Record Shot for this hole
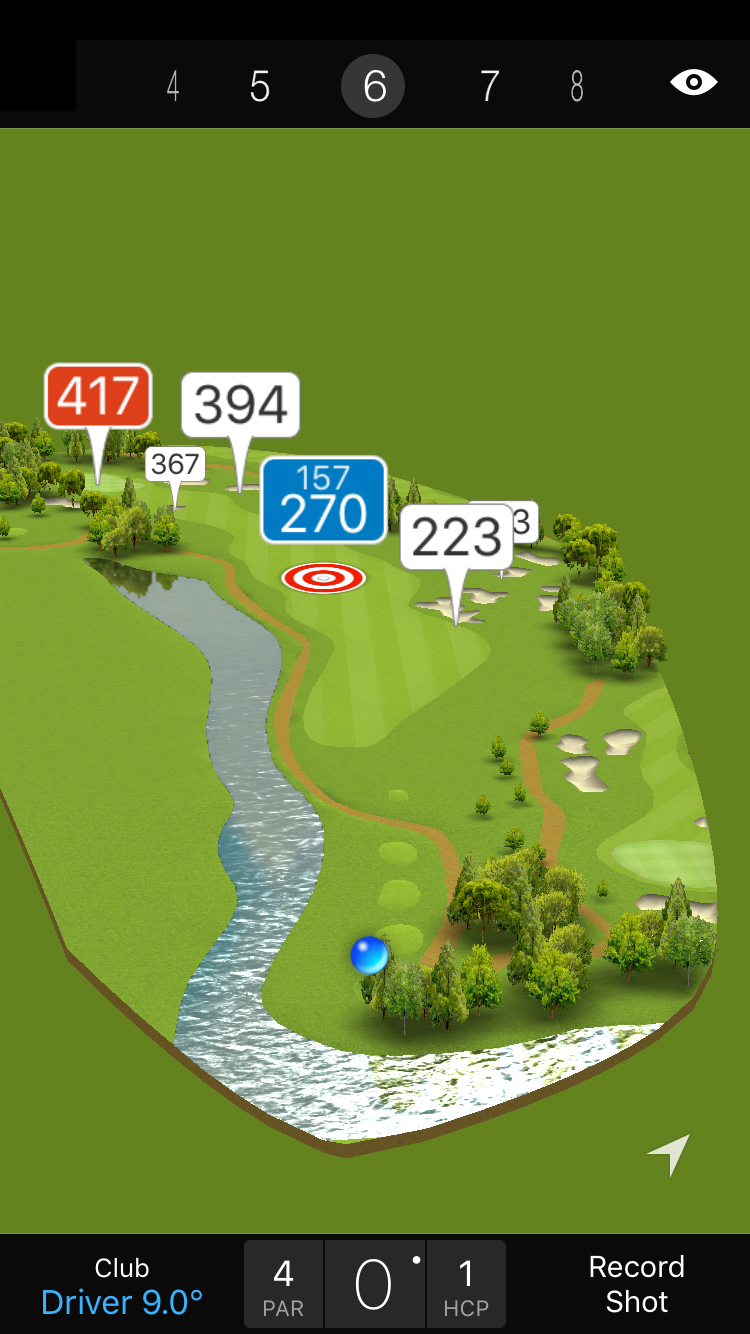 pos(636,1284)
